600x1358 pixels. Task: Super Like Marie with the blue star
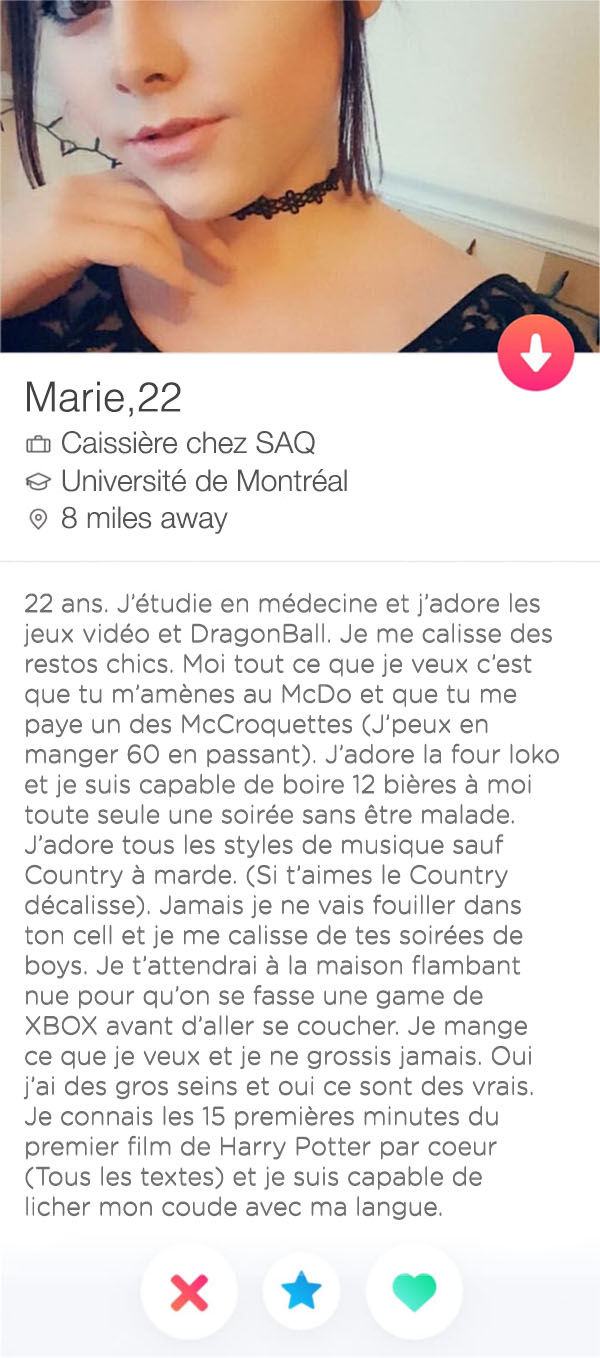tap(301, 1292)
